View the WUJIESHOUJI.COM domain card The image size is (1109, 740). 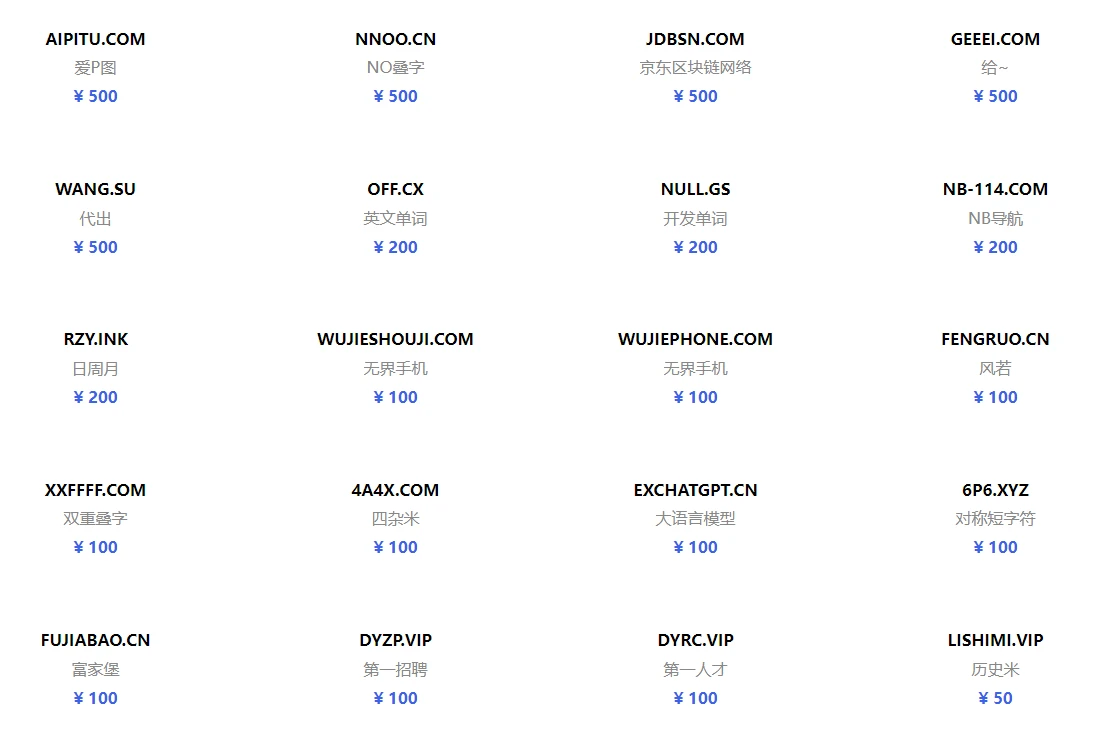tap(396, 340)
